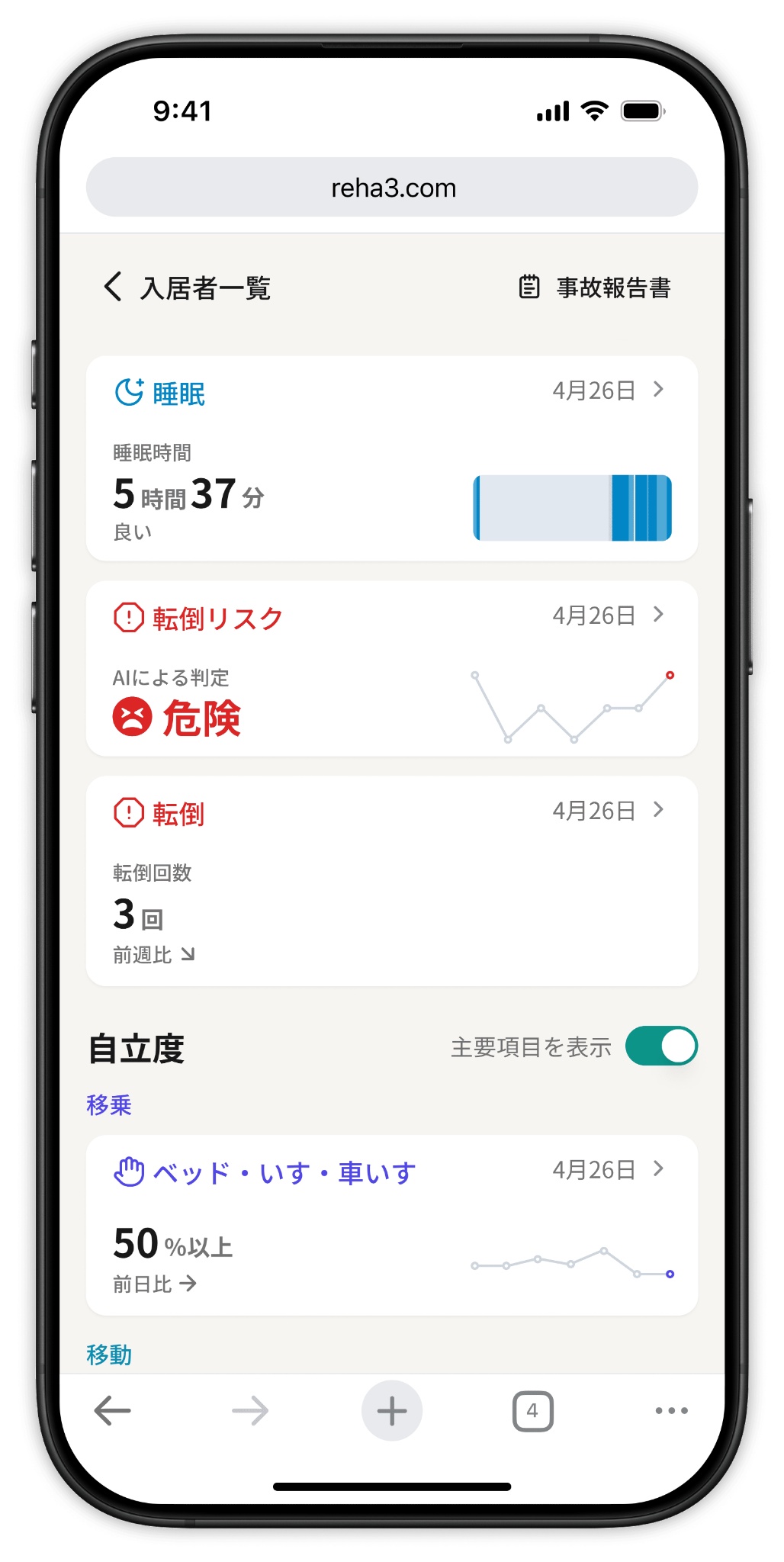784x1562 pixels.
Task: Open the ベッド・いす・車いす card
Action: (x=392, y=1225)
